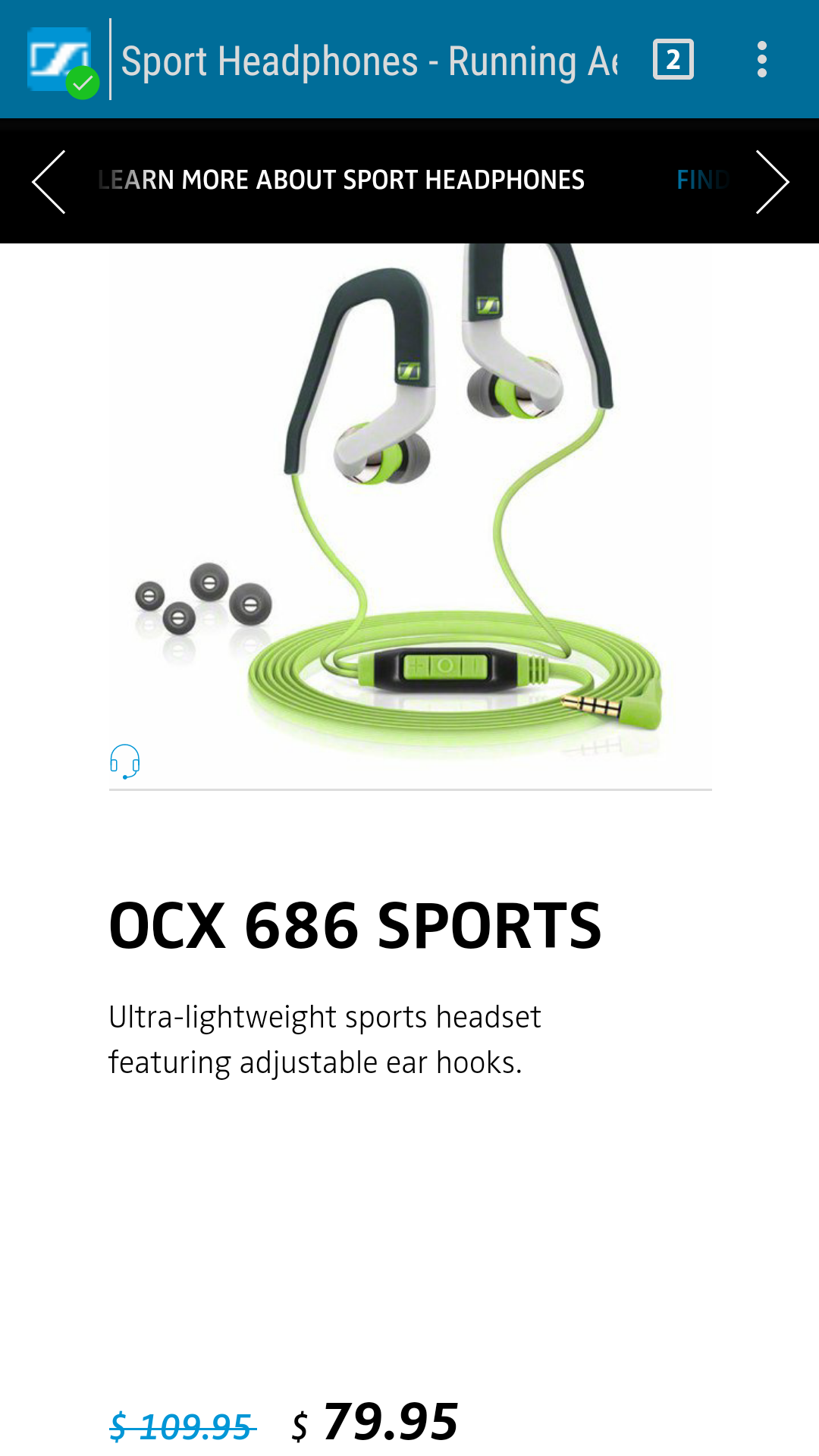Tap the headset icon under the product
The height and width of the screenshot is (1456, 819).
point(125,761)
